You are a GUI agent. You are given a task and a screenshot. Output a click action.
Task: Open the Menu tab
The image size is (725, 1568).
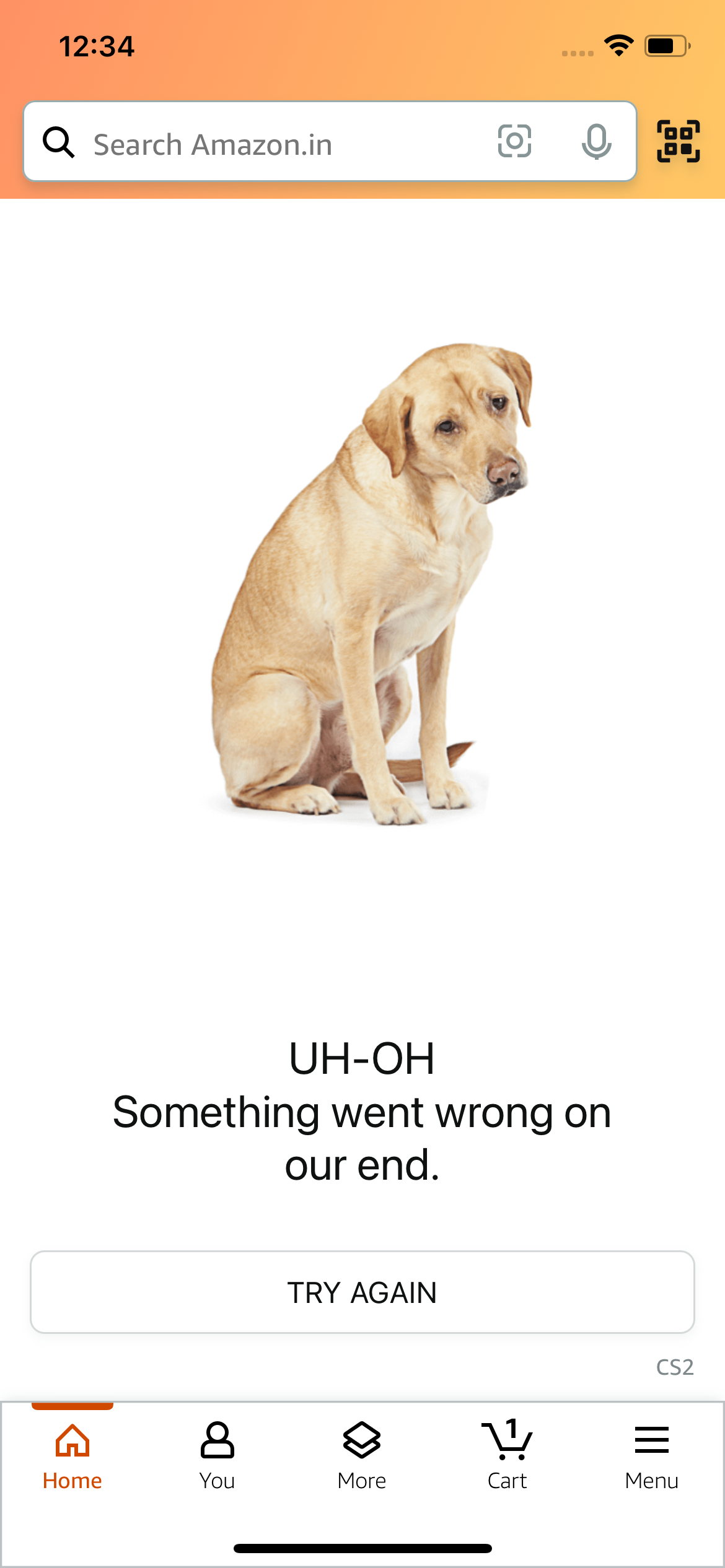(x=651, y=1454)
